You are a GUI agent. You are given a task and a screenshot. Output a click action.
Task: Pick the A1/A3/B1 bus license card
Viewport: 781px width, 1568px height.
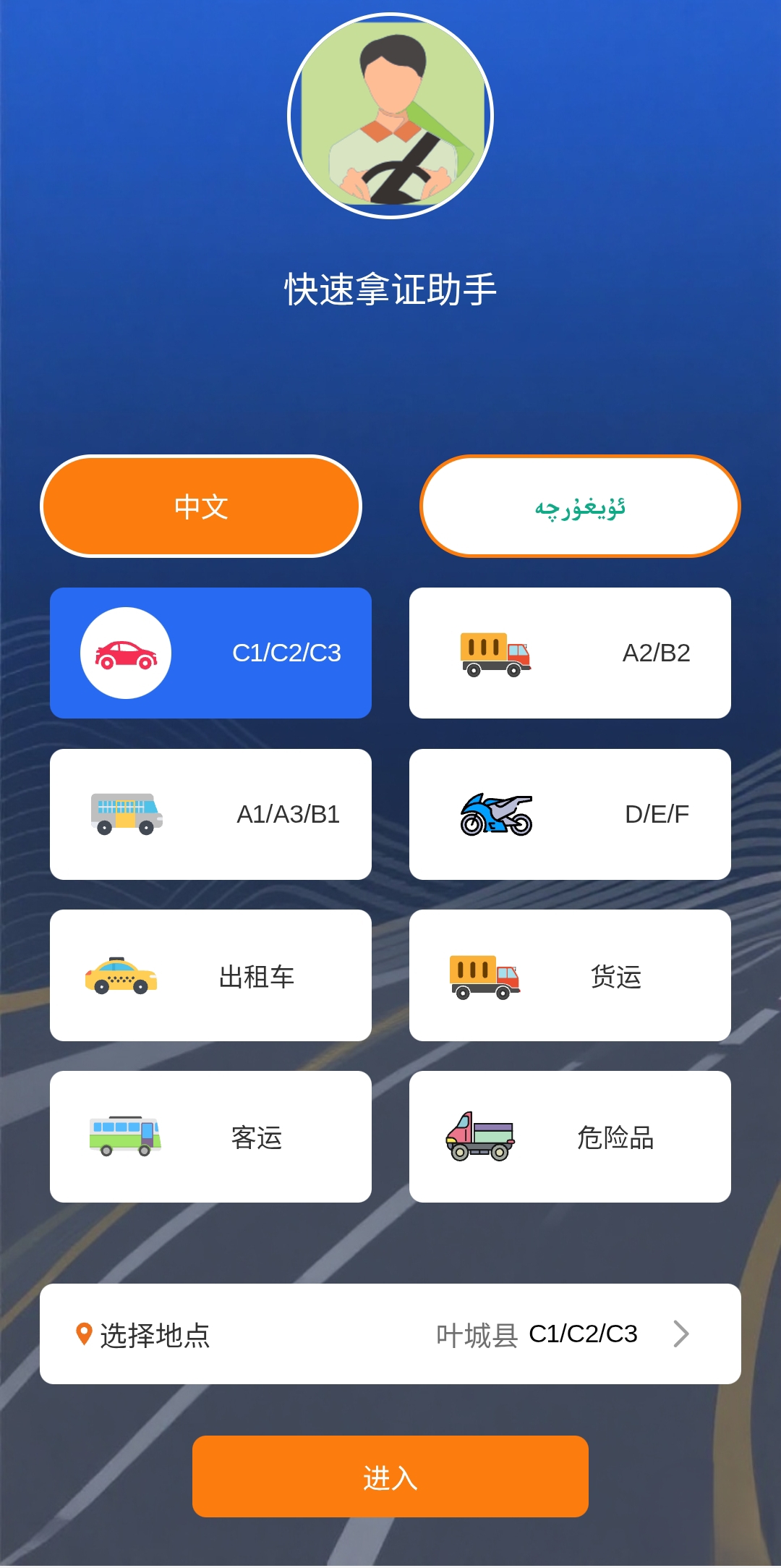(x=210, y=814)
